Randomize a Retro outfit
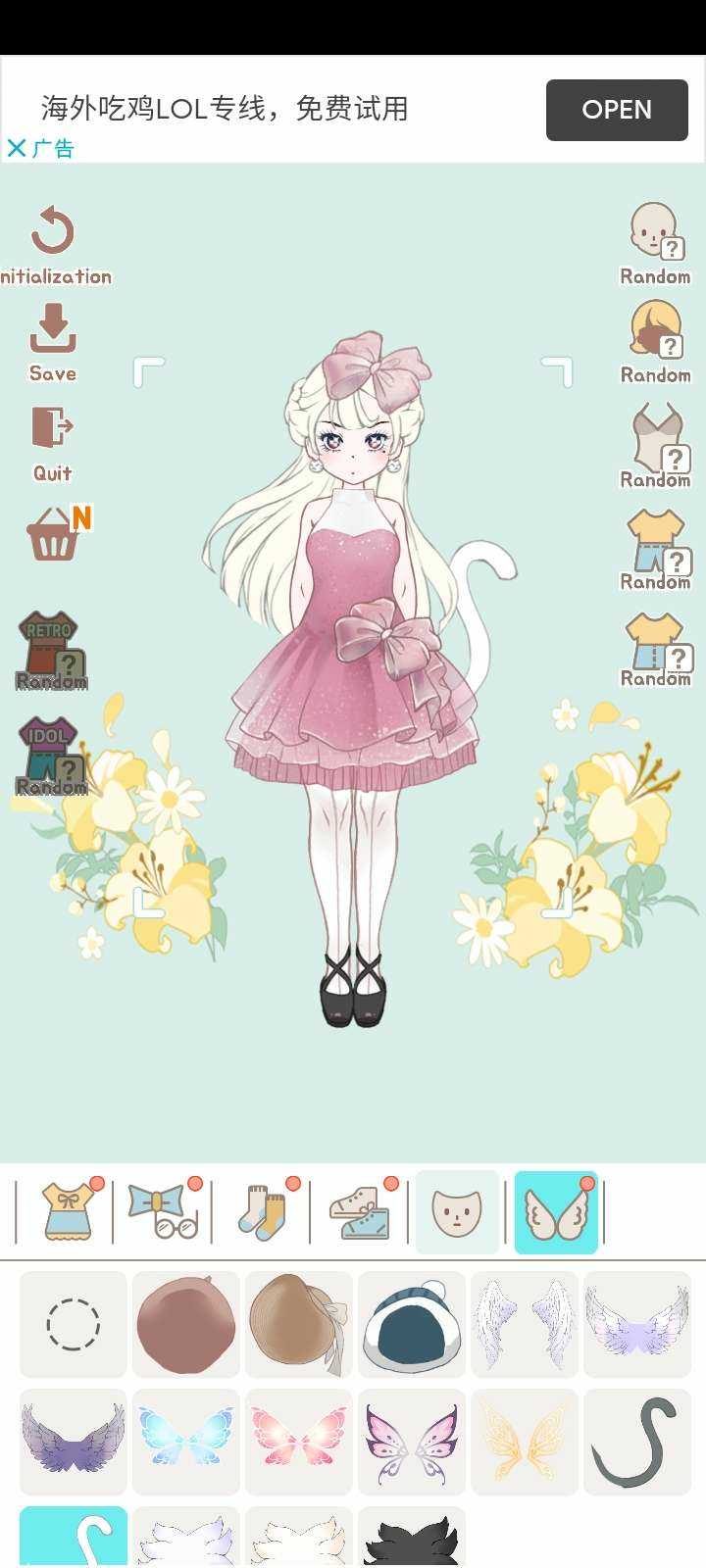The height and width of the screenshot is (1568, 706). point(52,652)
